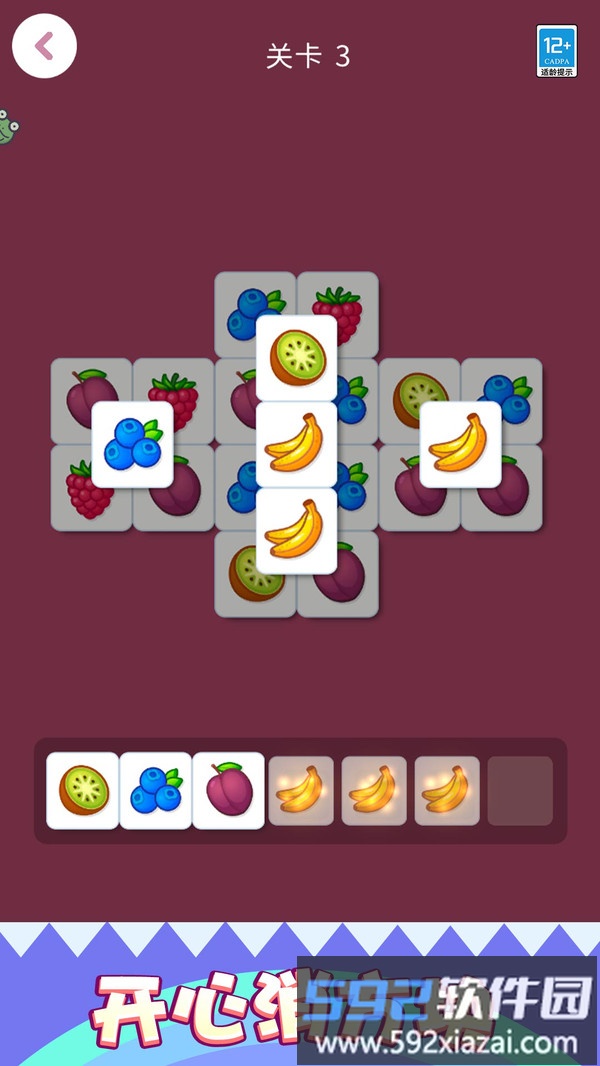This screenshot has height=1066, width=600.
Task: Go back using the arrow button
Action: pyautogui.click(x=44, y=46)
